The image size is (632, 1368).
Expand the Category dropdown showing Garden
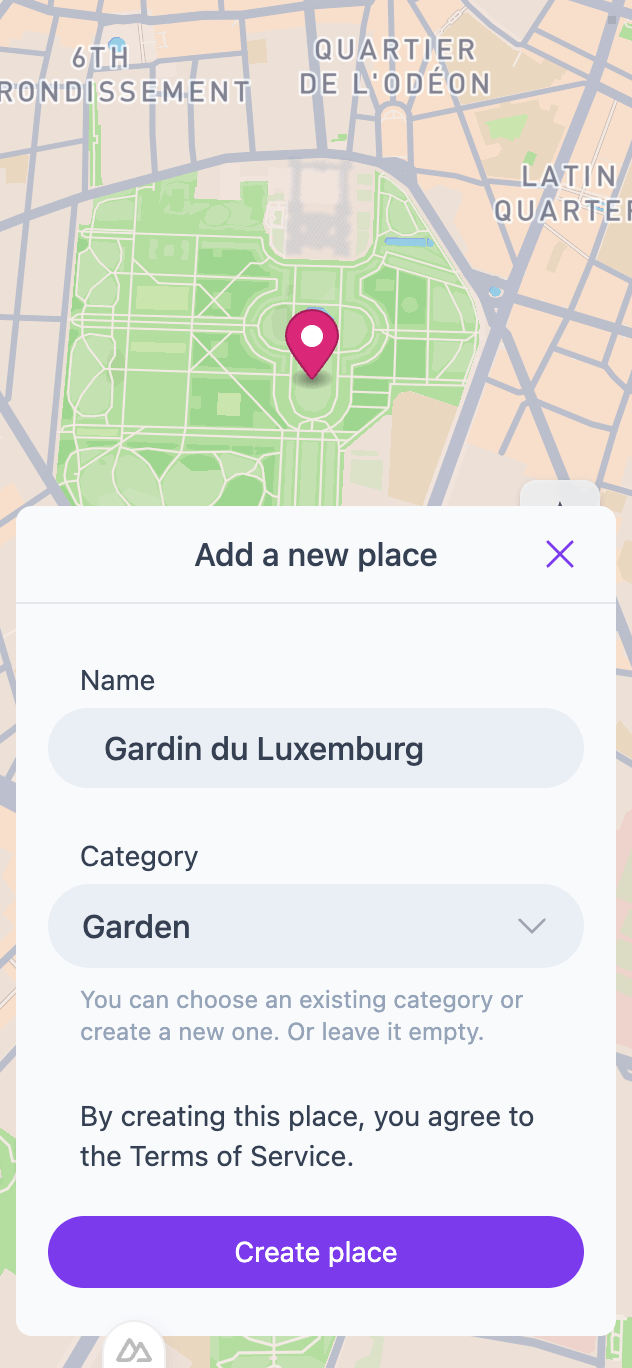click(315, 926)
